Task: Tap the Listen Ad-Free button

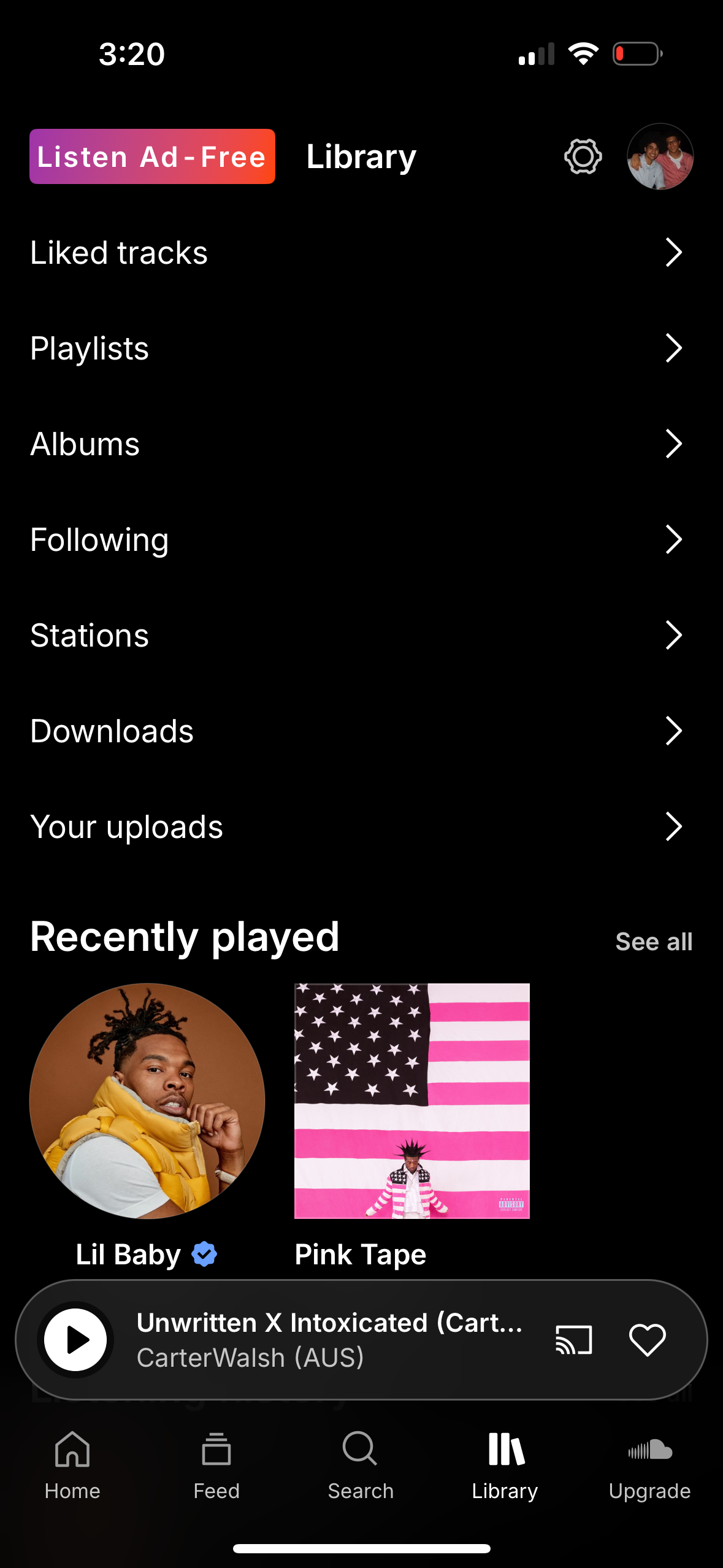Action: click(152, 156)
